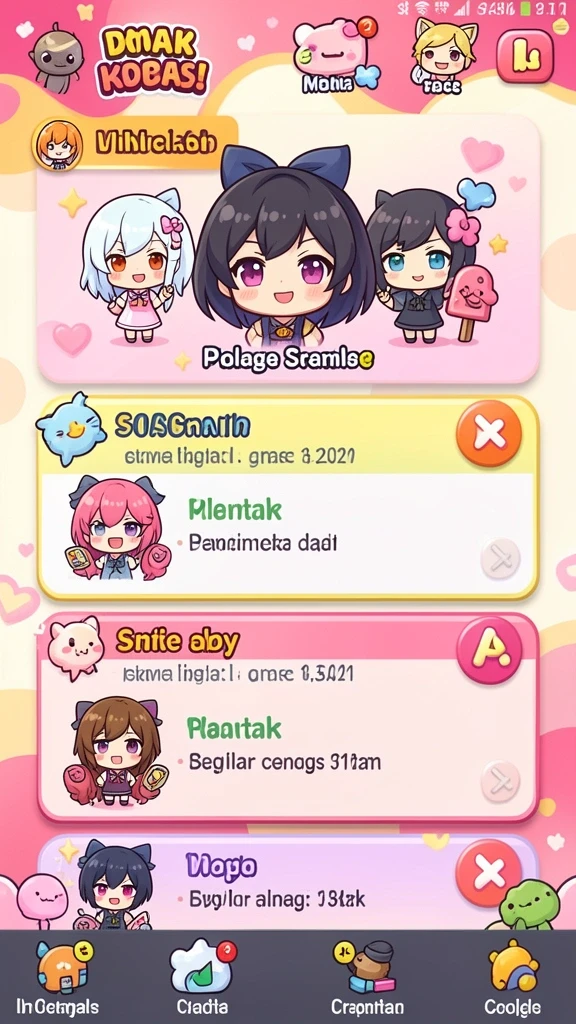Tap the red square button at top right
Viewport: 576px width, 1024px height.
point(524,56)
